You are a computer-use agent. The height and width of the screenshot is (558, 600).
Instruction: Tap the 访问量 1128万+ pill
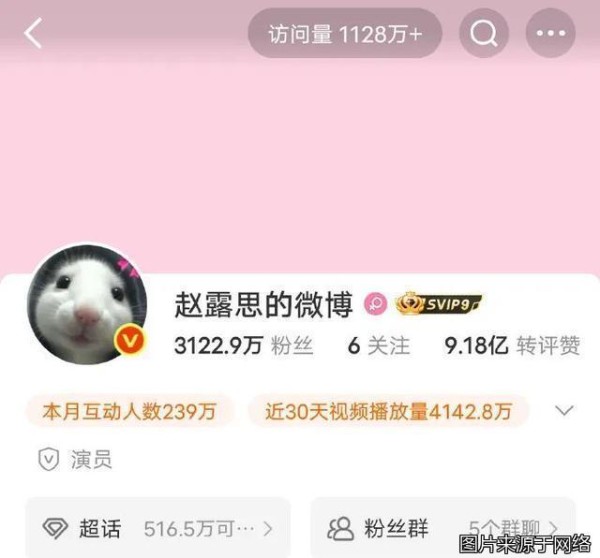coord(345,34)
